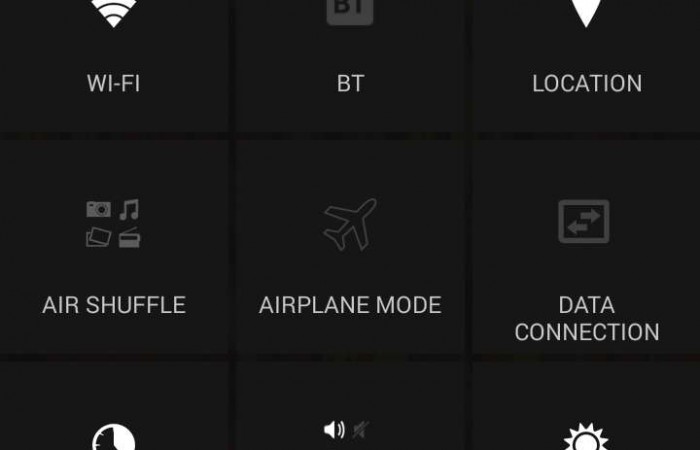
Task: Toggle Data Connection tile
Action: pos(586,250)
